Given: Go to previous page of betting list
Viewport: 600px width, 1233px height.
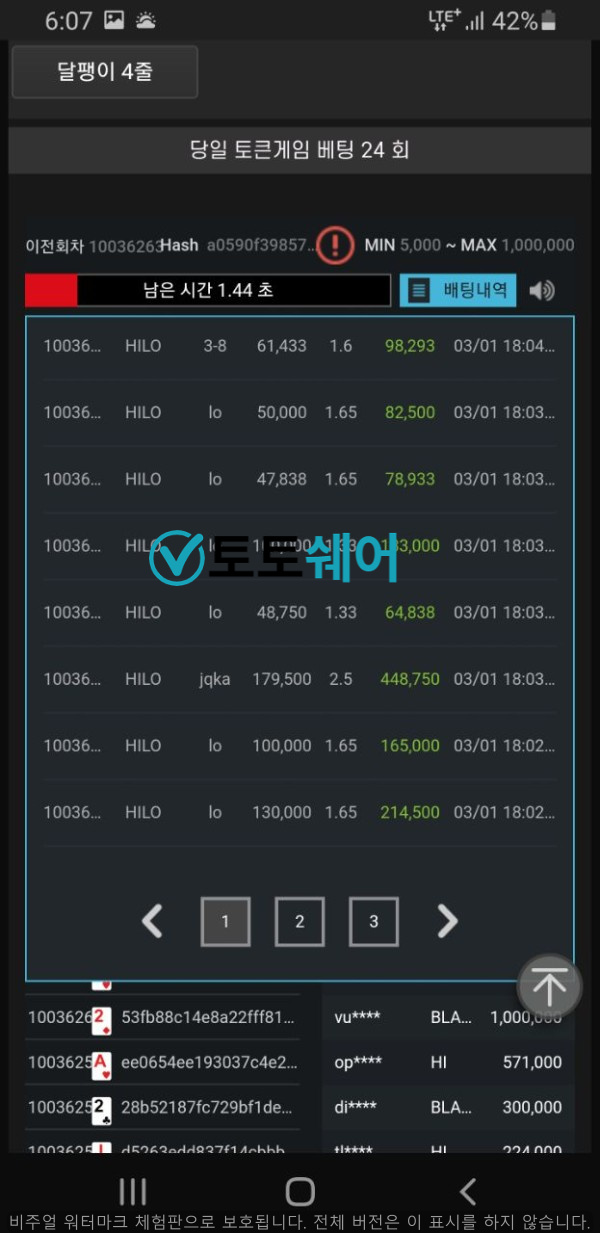Looking at the screenshot, I should tap(152, 921).
